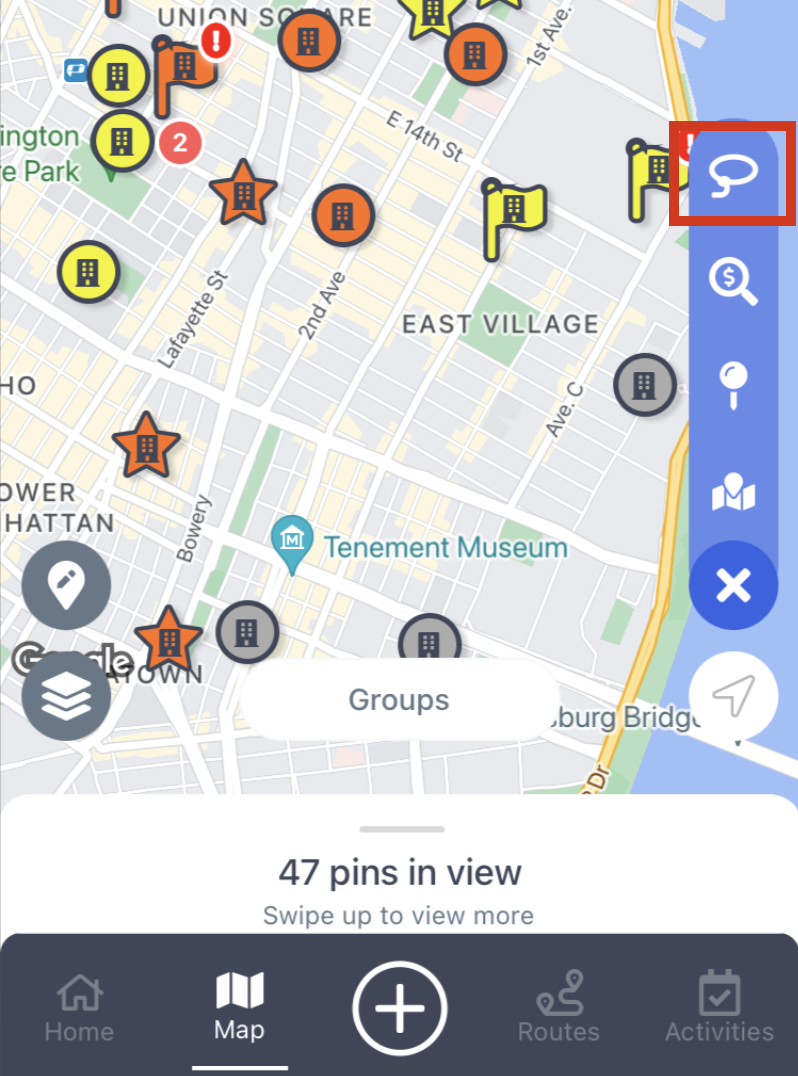The height and width of the screenshot is (1076, 798).
Task: Open the Activities tab
Action: 719,1008
